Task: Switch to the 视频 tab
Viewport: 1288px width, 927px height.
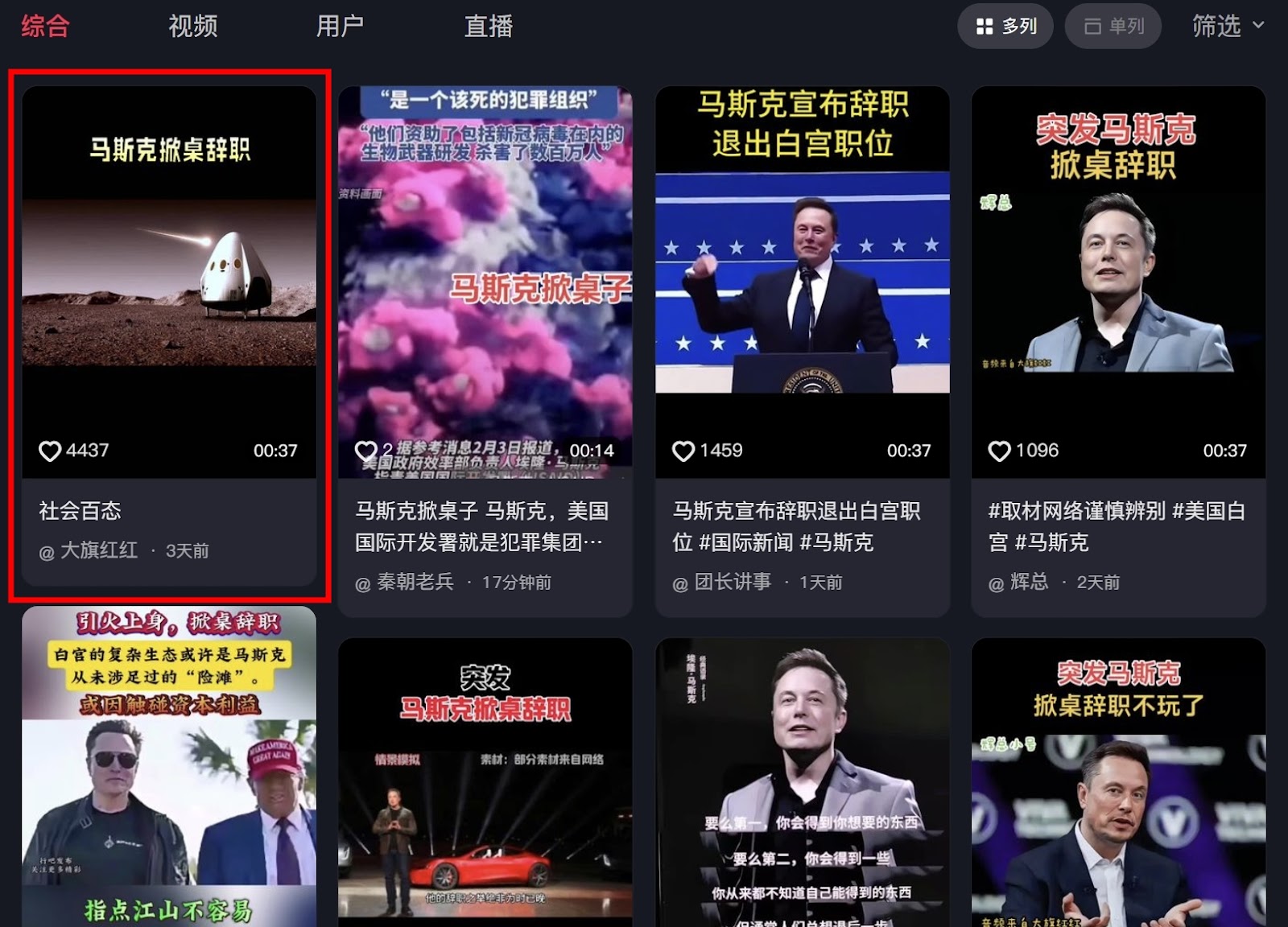Action: 192,27
